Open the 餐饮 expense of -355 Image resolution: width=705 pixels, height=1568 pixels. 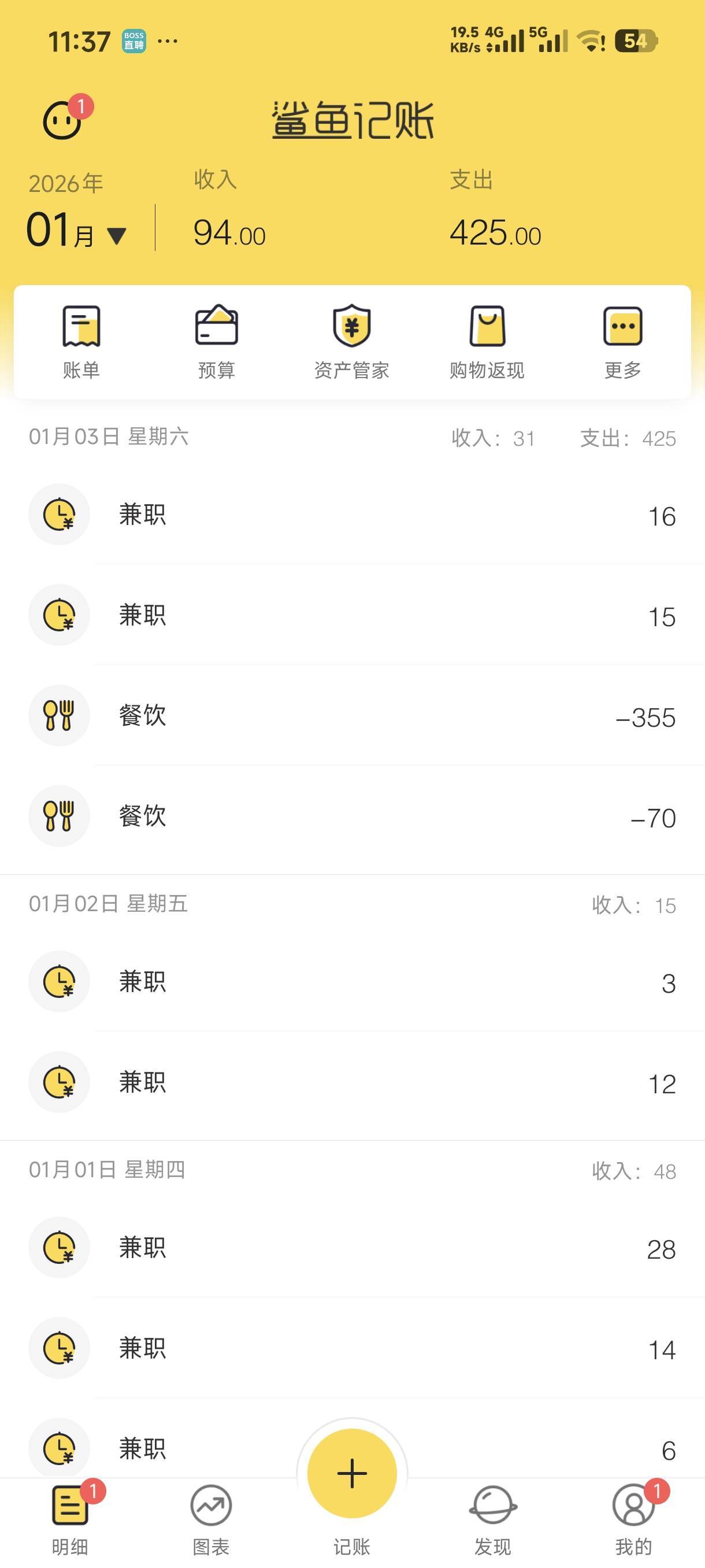pyautogui.click(x=353, y=715)
